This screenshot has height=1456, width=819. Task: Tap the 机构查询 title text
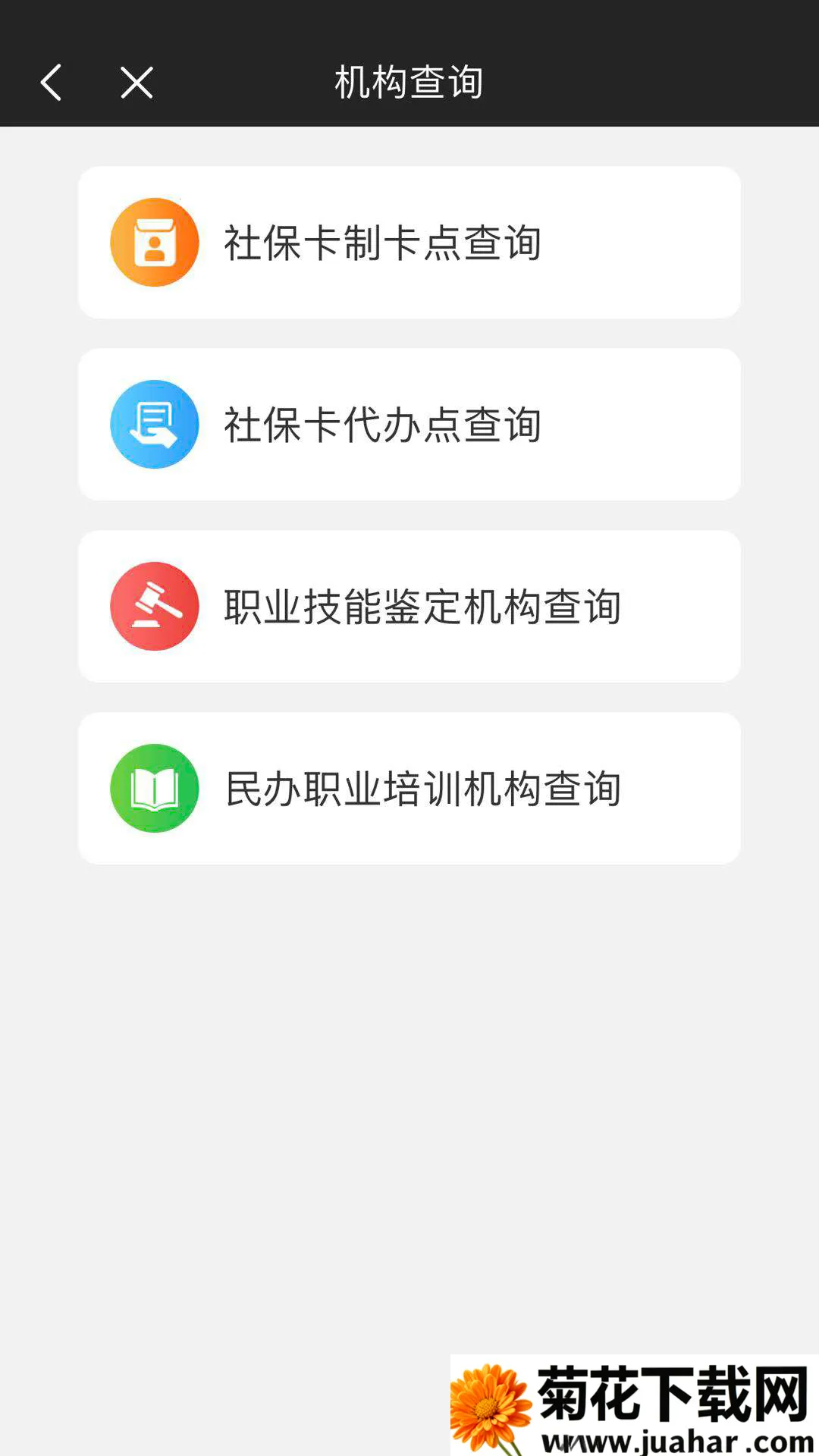409,82
